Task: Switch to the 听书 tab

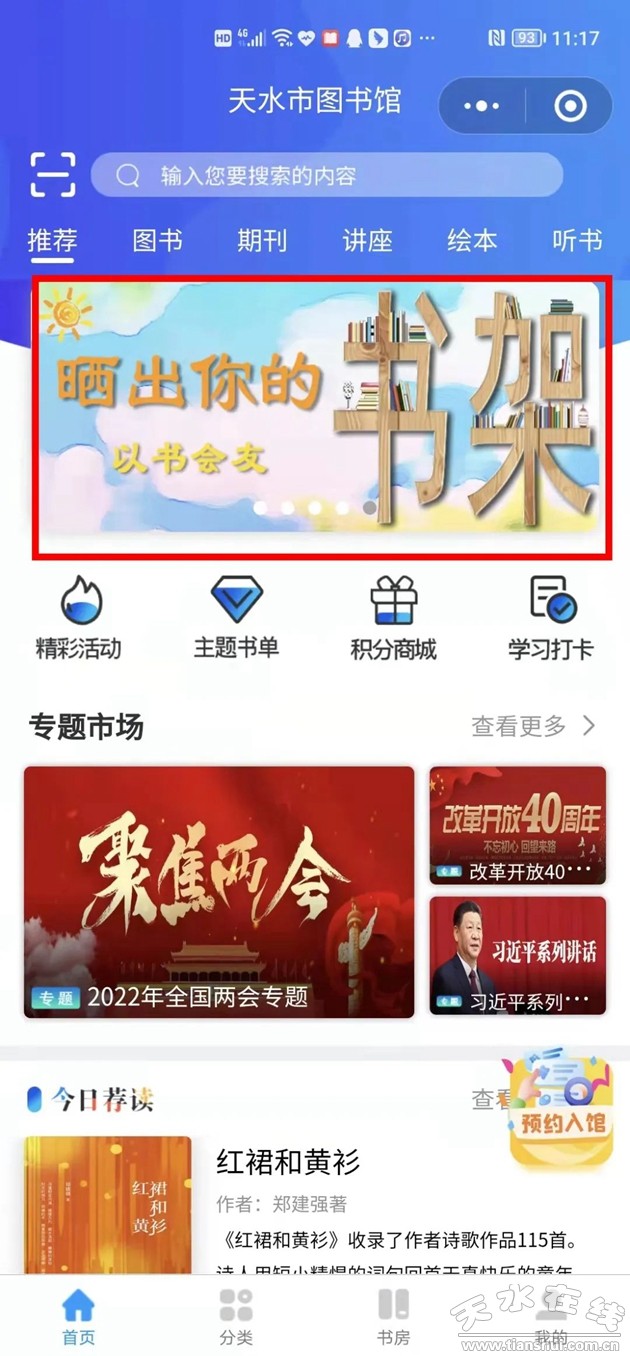Action: 577,241
